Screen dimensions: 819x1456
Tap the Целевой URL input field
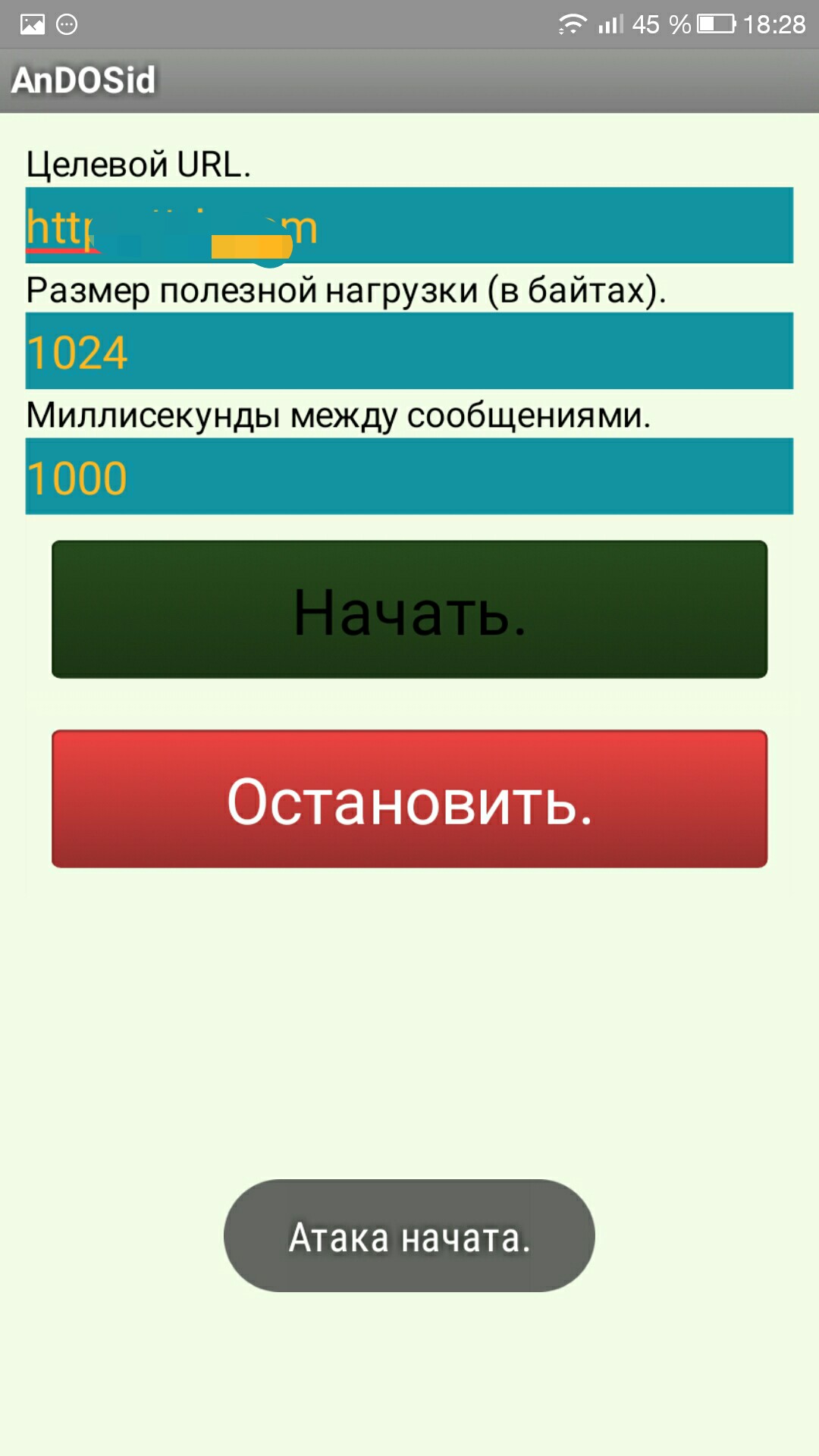[x=409, y=225]
